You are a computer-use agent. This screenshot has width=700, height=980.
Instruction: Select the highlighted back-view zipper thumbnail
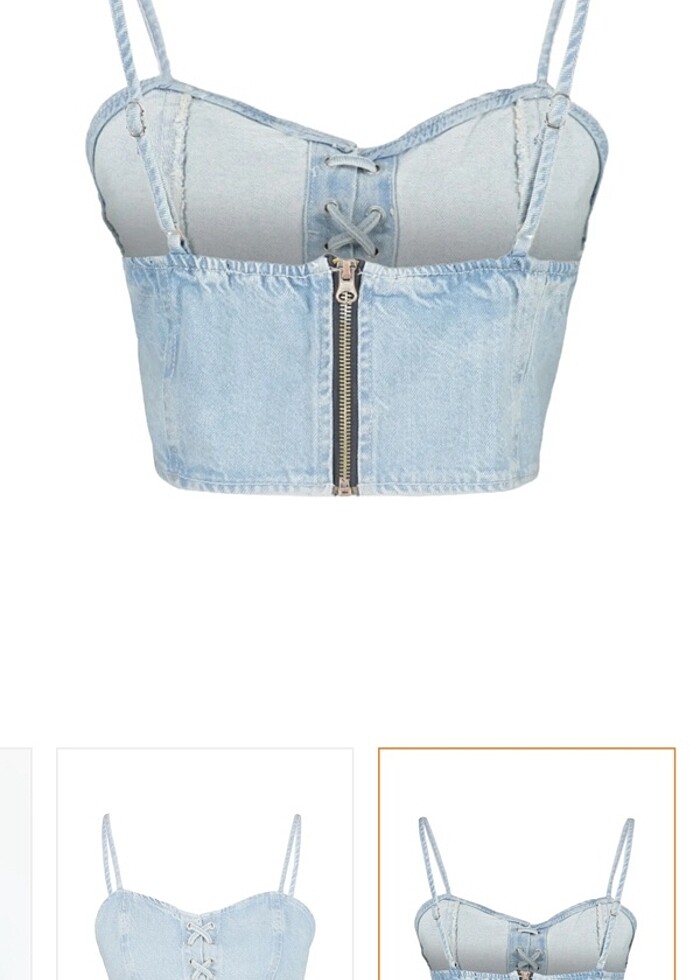coord(527,865)
